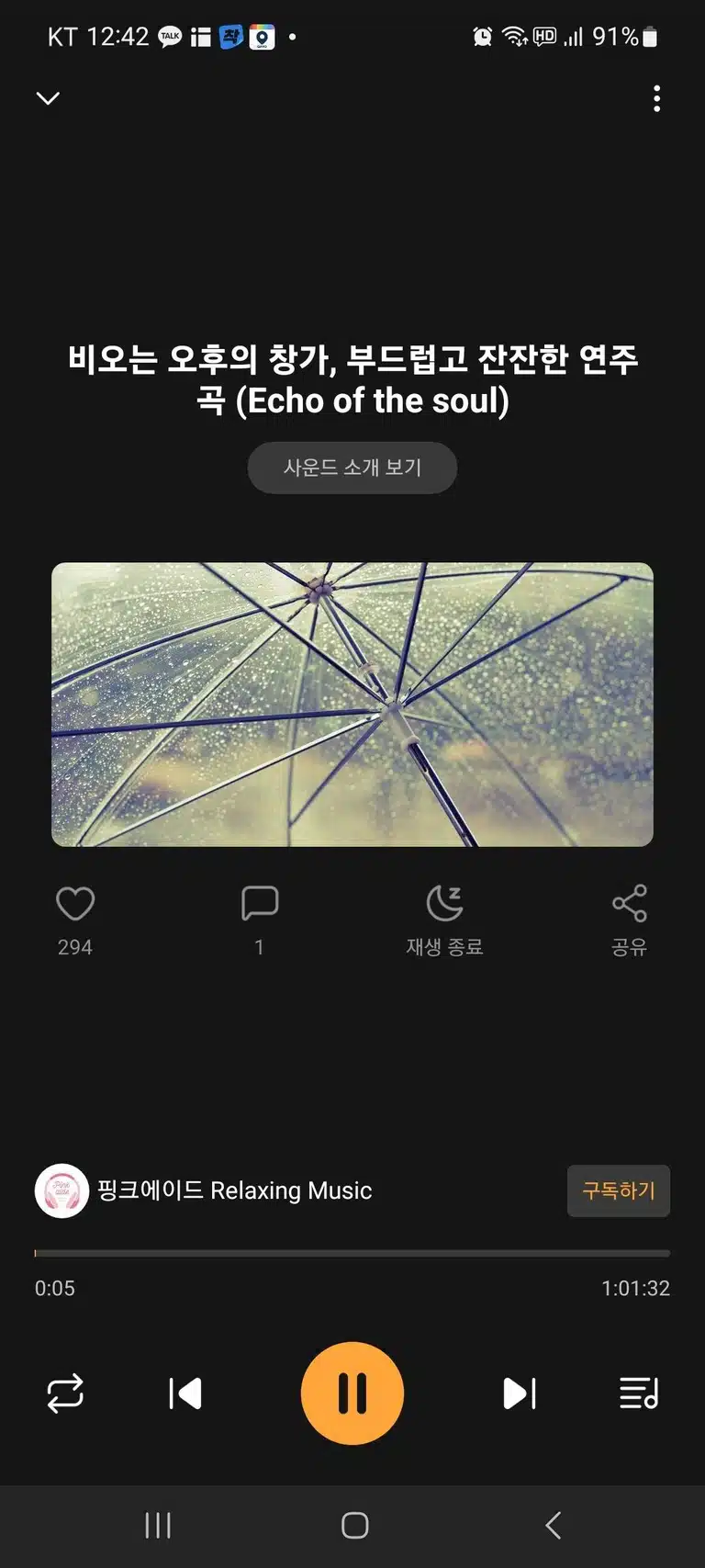
Task: Seek on the playback progress bar
Action: 352,1253
